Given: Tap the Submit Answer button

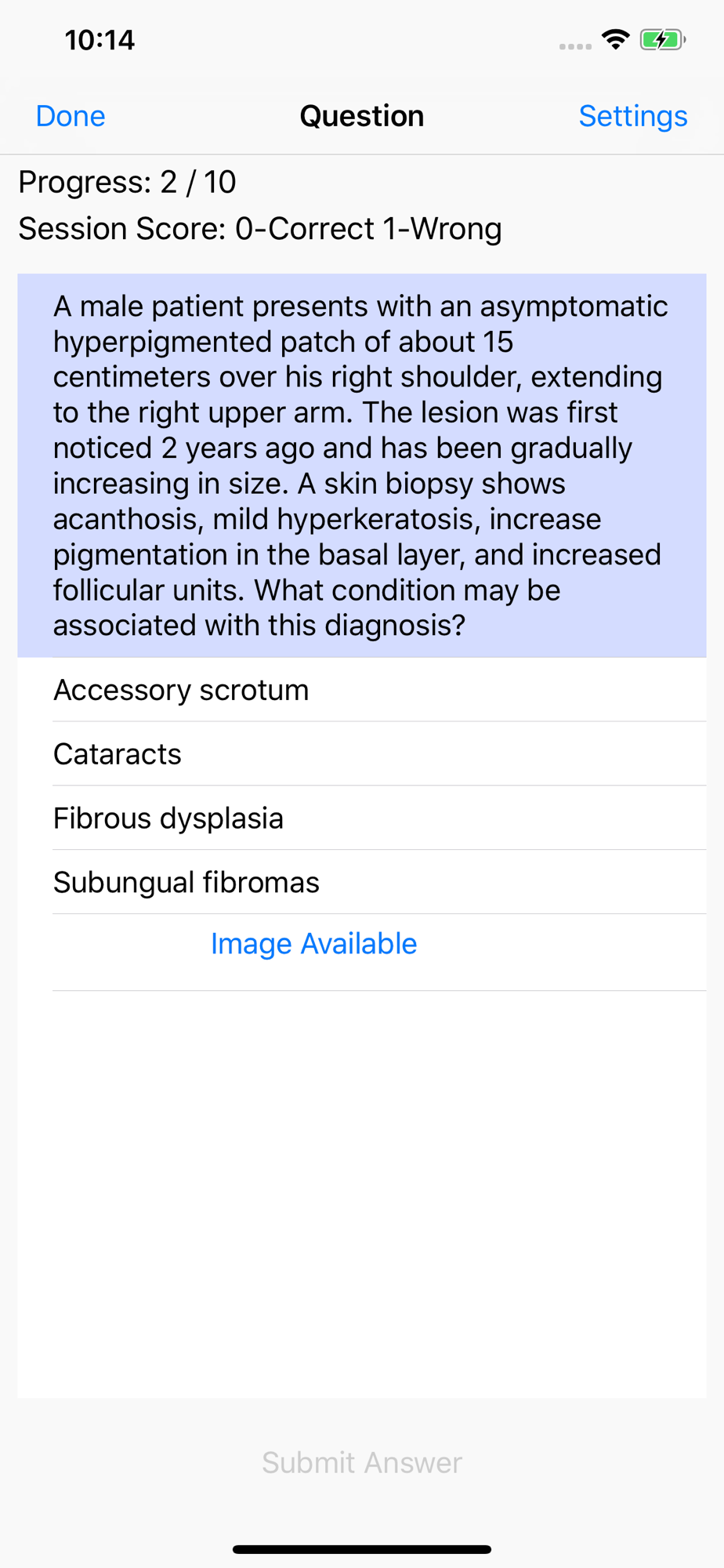Looking at the screenshot, I should (362, 1463).
